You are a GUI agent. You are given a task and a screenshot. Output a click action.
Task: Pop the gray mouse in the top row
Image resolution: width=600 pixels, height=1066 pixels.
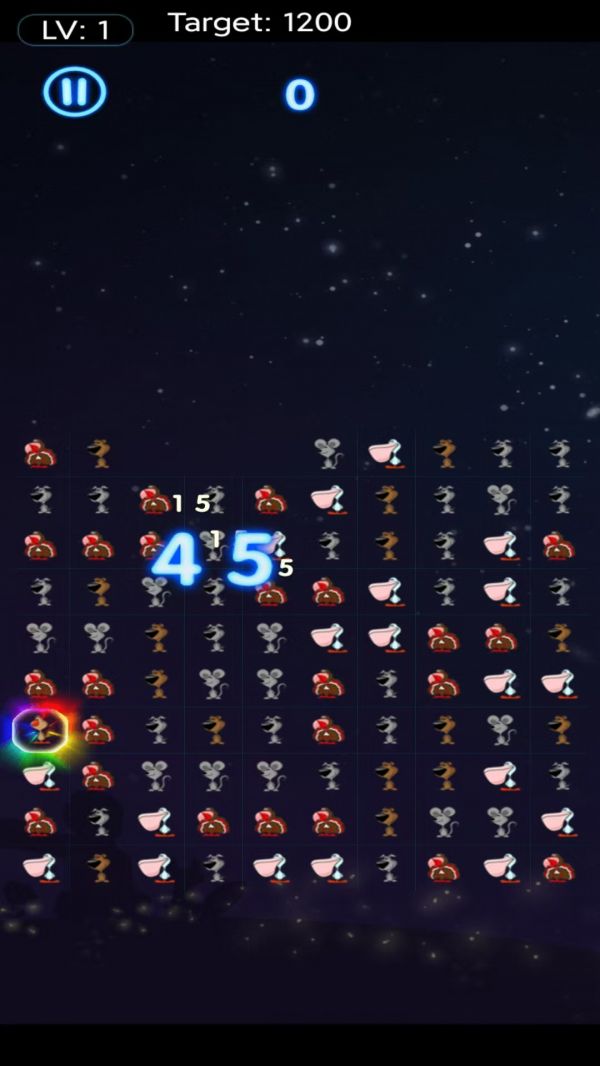(x=328, y=453)
